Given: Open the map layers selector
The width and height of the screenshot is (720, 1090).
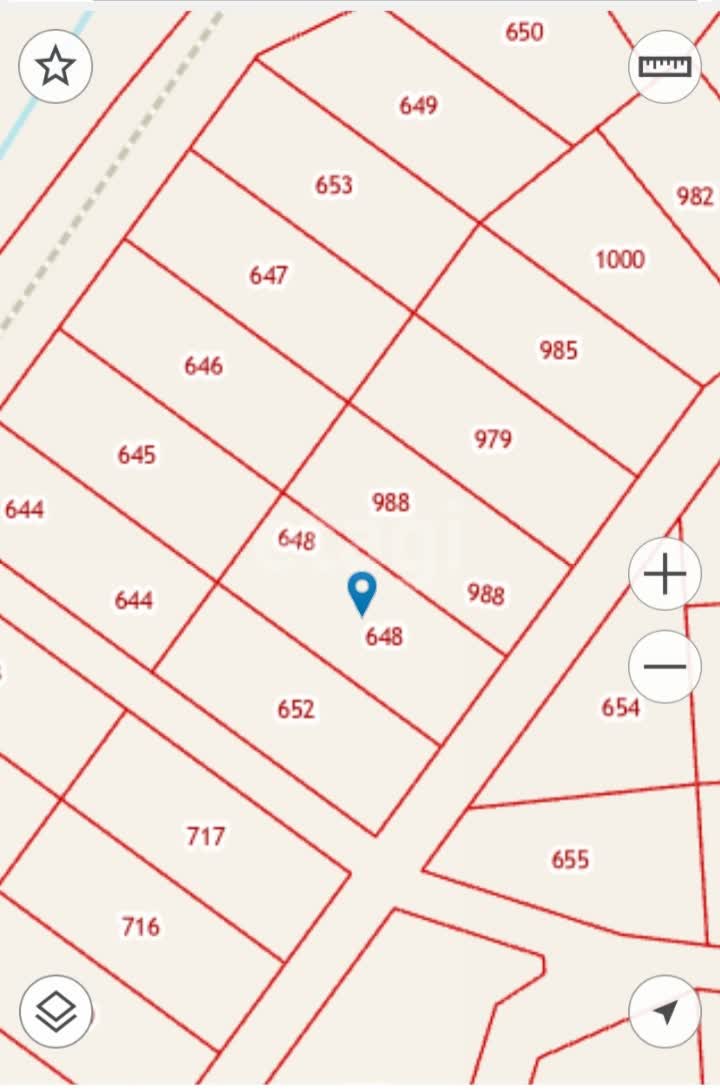Looking at the screenshot, I should [x=56, y=1011].
